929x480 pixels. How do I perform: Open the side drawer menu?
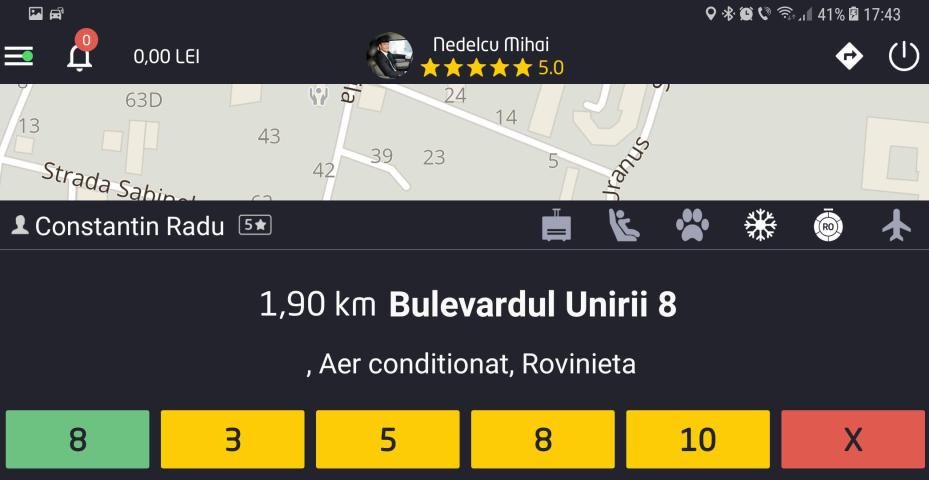click(x=19, y=56)
